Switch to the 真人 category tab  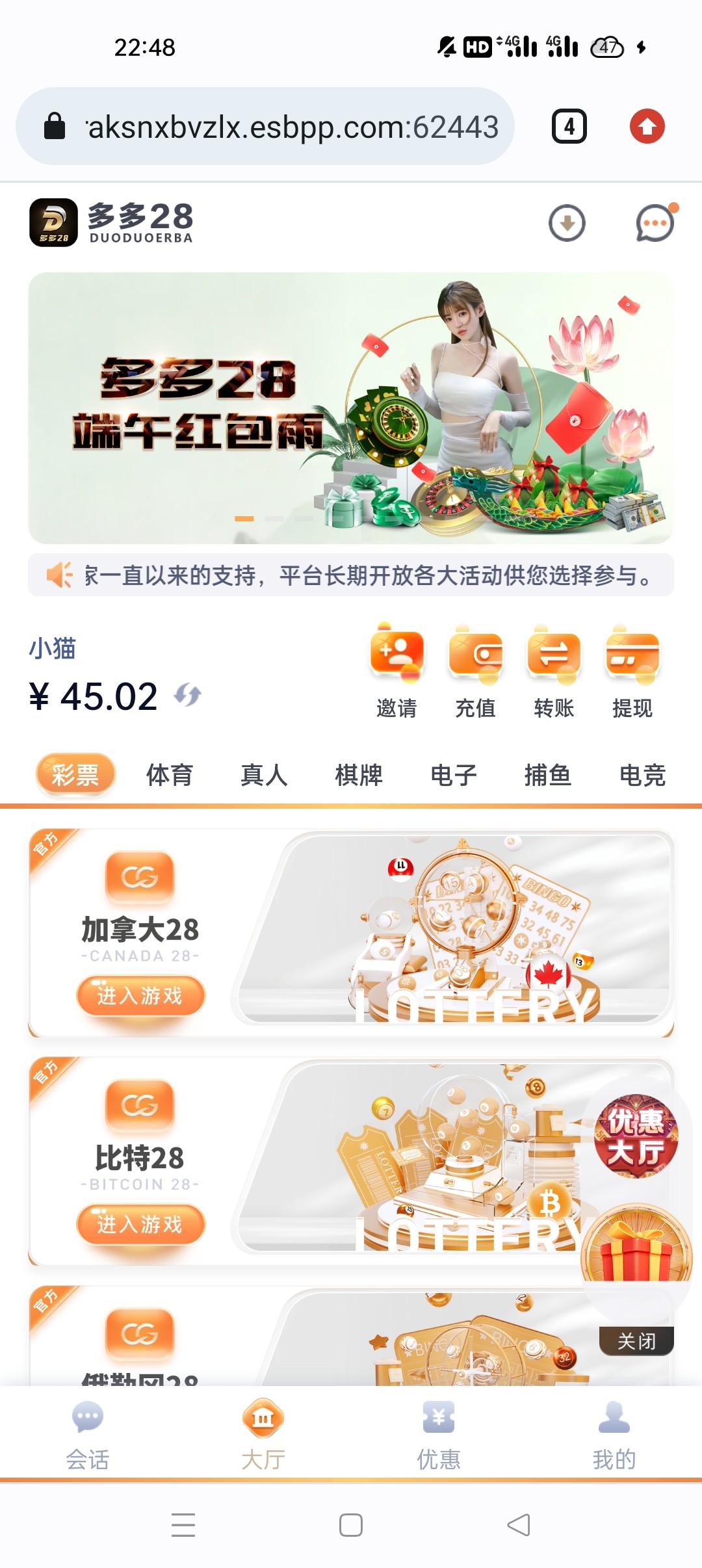[x=264, y=775]
